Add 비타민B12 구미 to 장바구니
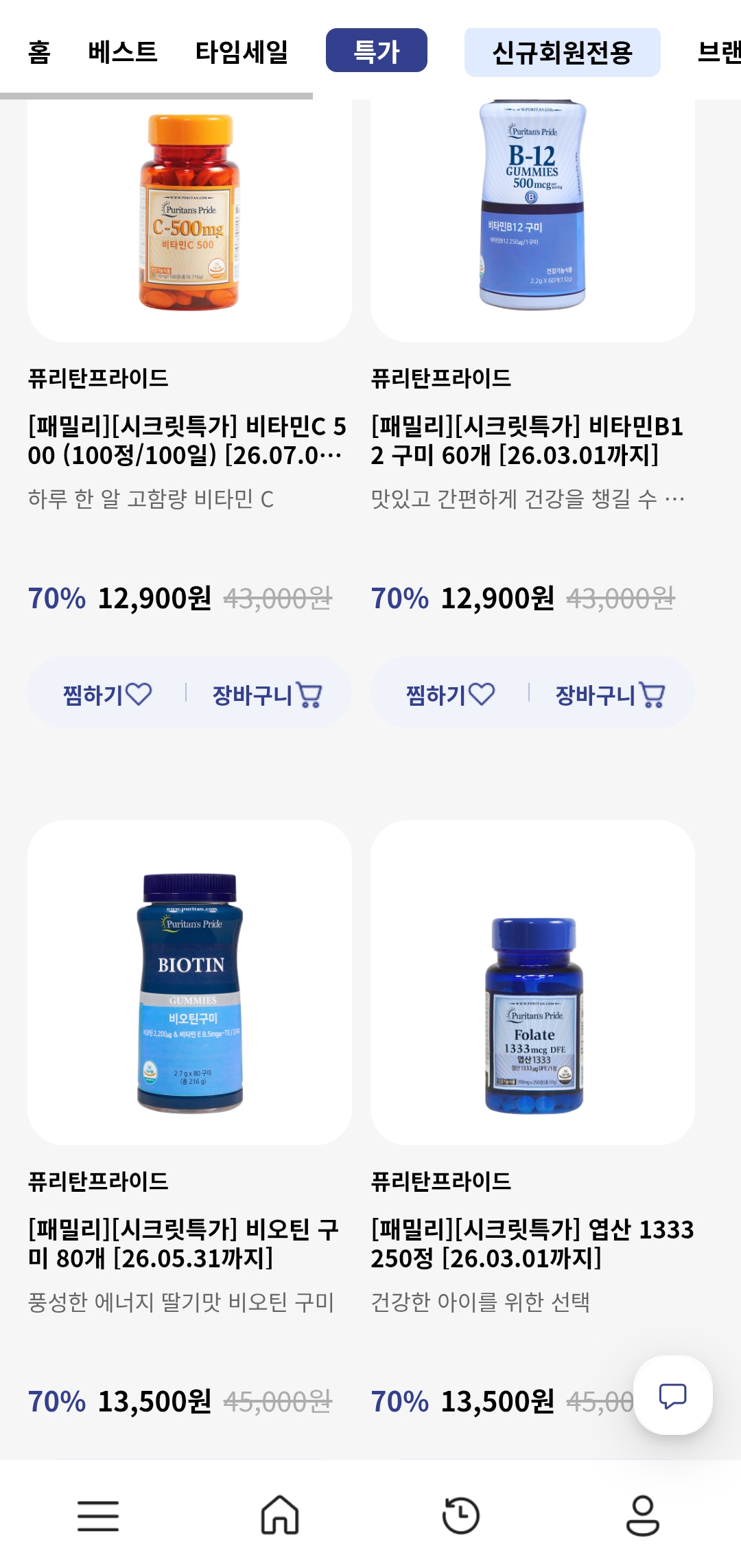 (610, 694)
